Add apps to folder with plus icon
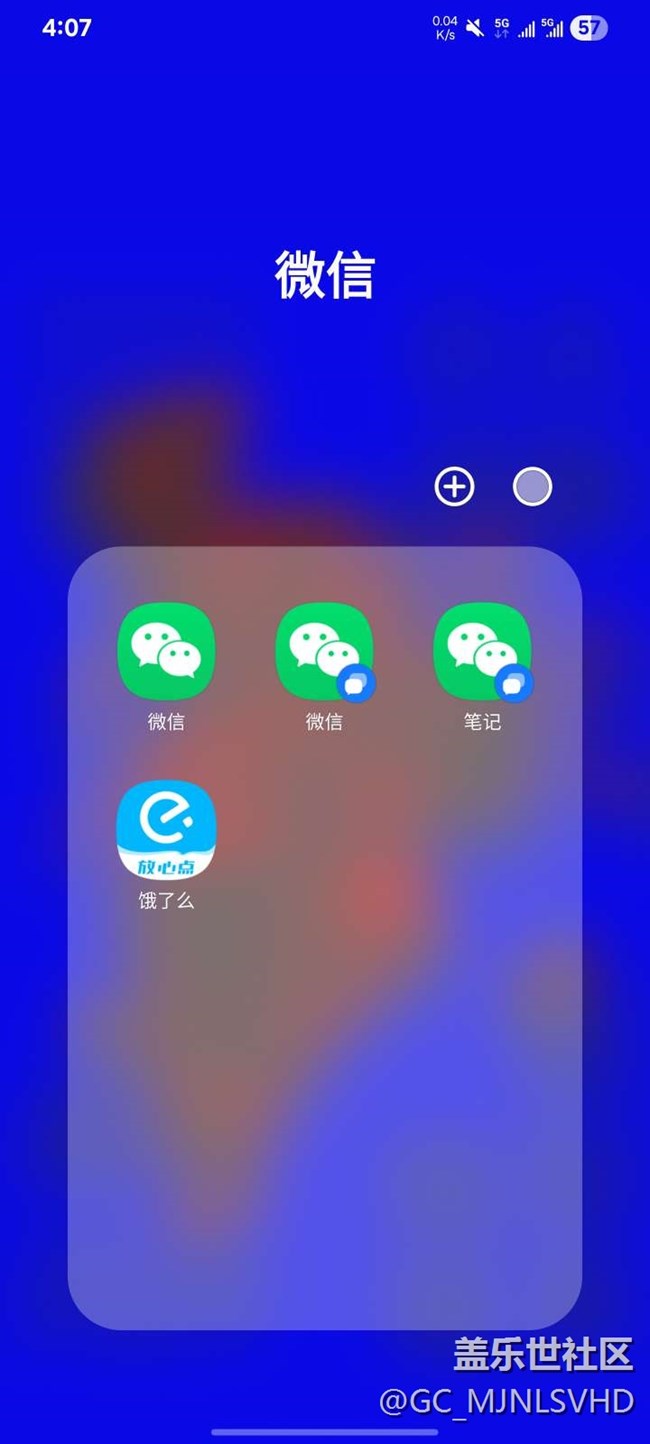This screenshot has width=650, height=1444. [454, 487]
